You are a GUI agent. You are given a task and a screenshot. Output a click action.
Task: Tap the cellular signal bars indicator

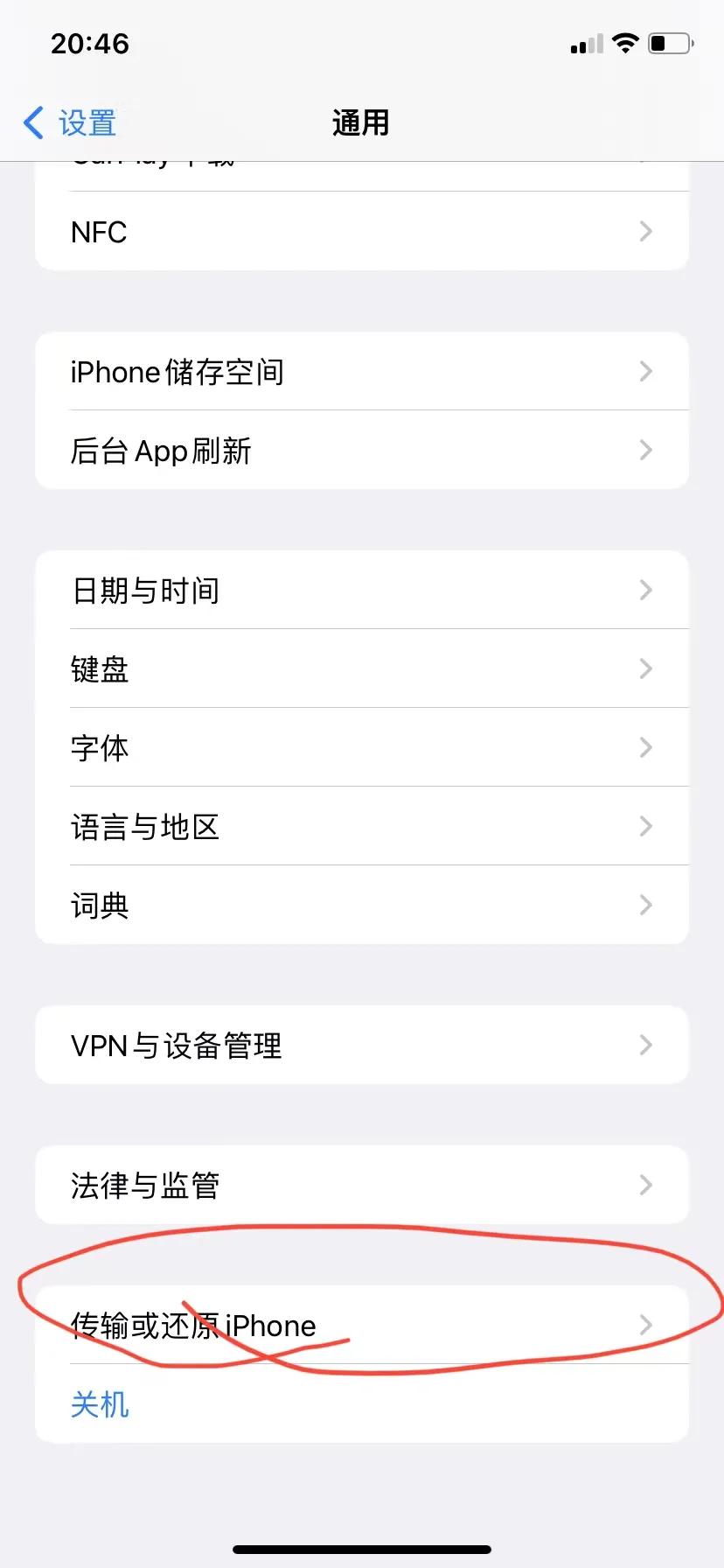click(583, 44)
